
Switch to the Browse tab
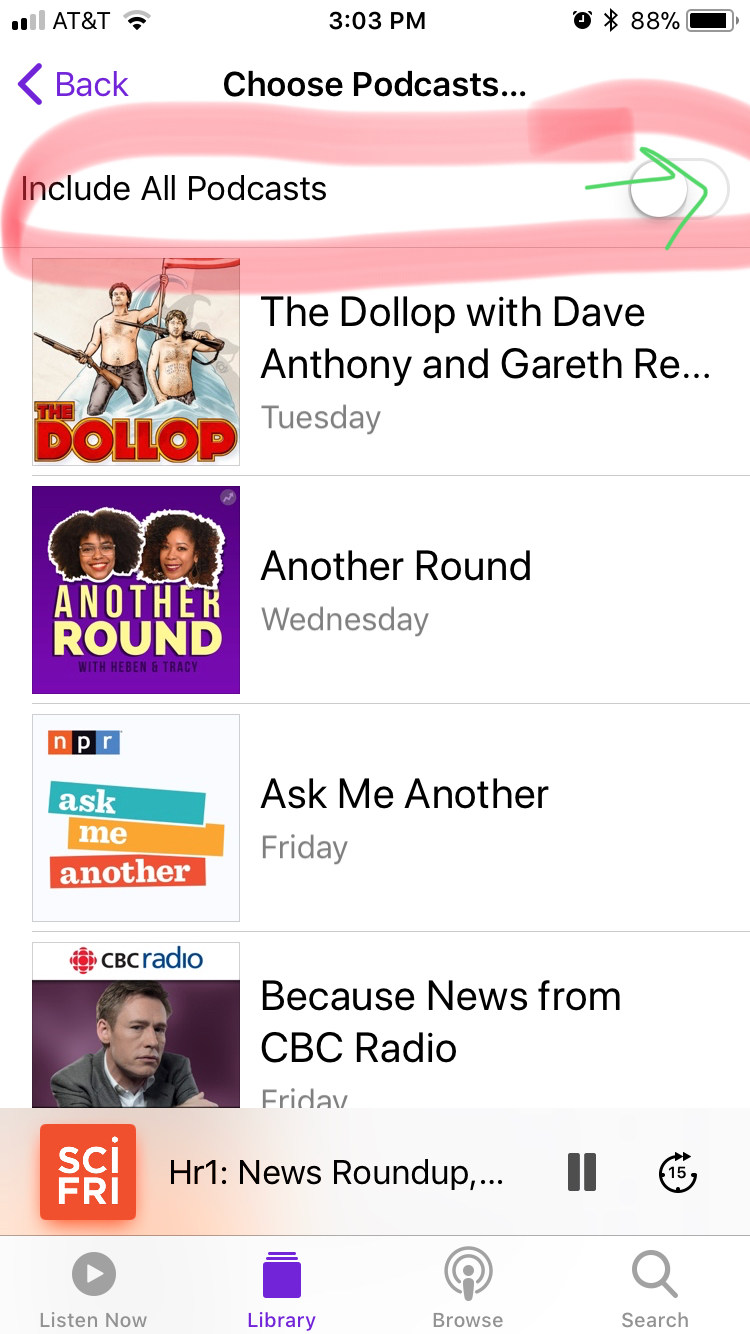pos(467,1290)
